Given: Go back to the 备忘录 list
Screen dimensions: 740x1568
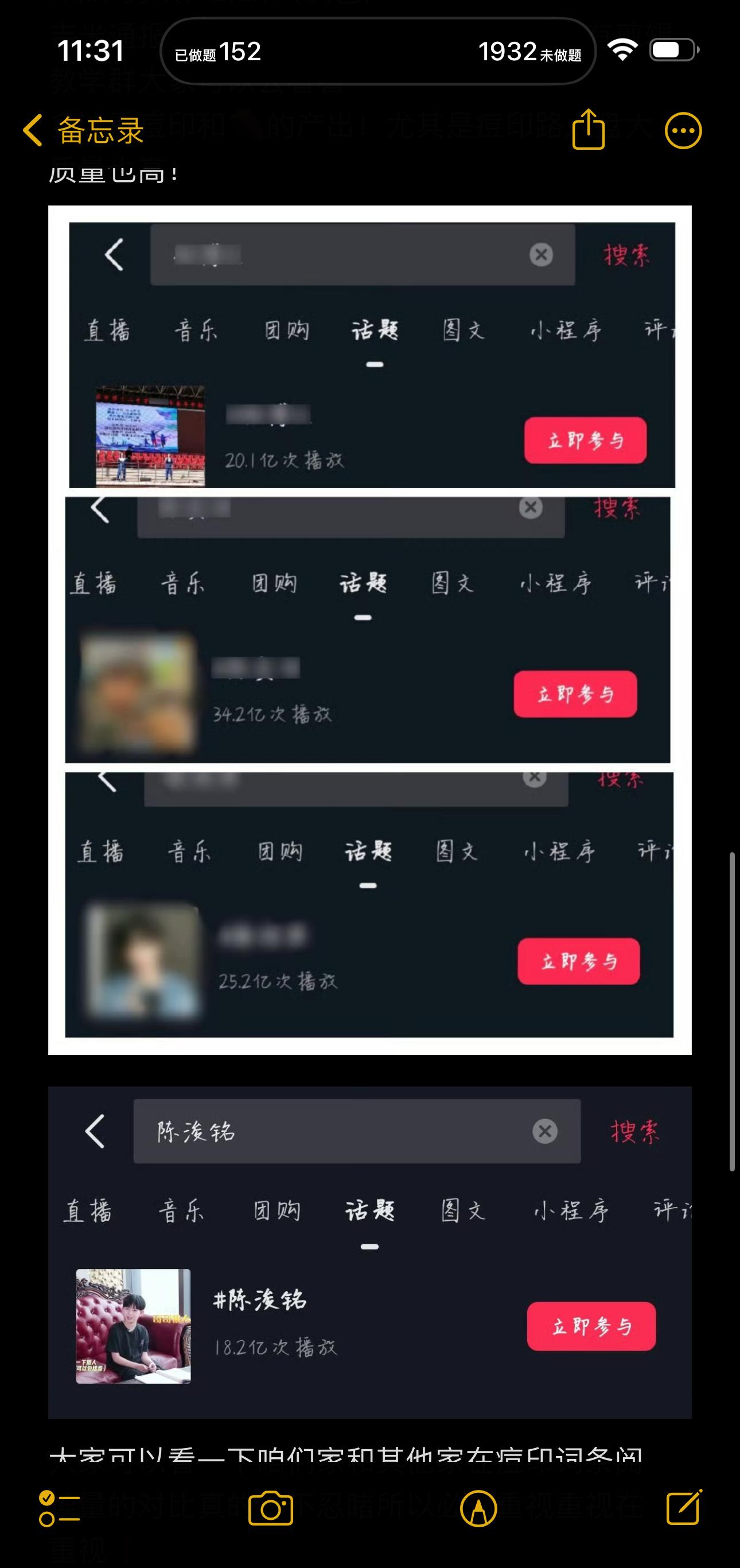Looking at the screenshot, I should (x=83, y=130).
